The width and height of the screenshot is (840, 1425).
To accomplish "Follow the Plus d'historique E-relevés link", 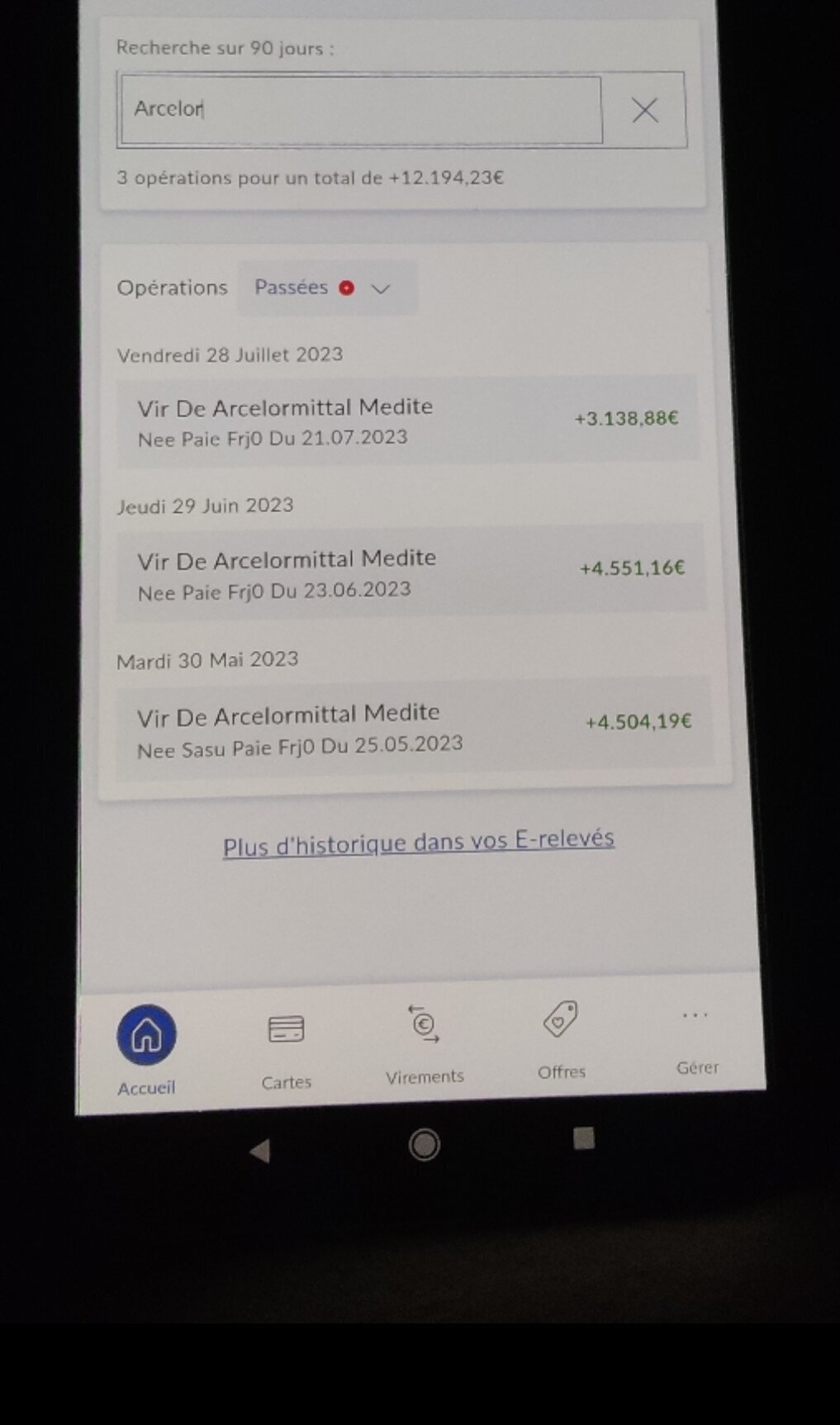I will pyautogui.click(x=419, y=843).
